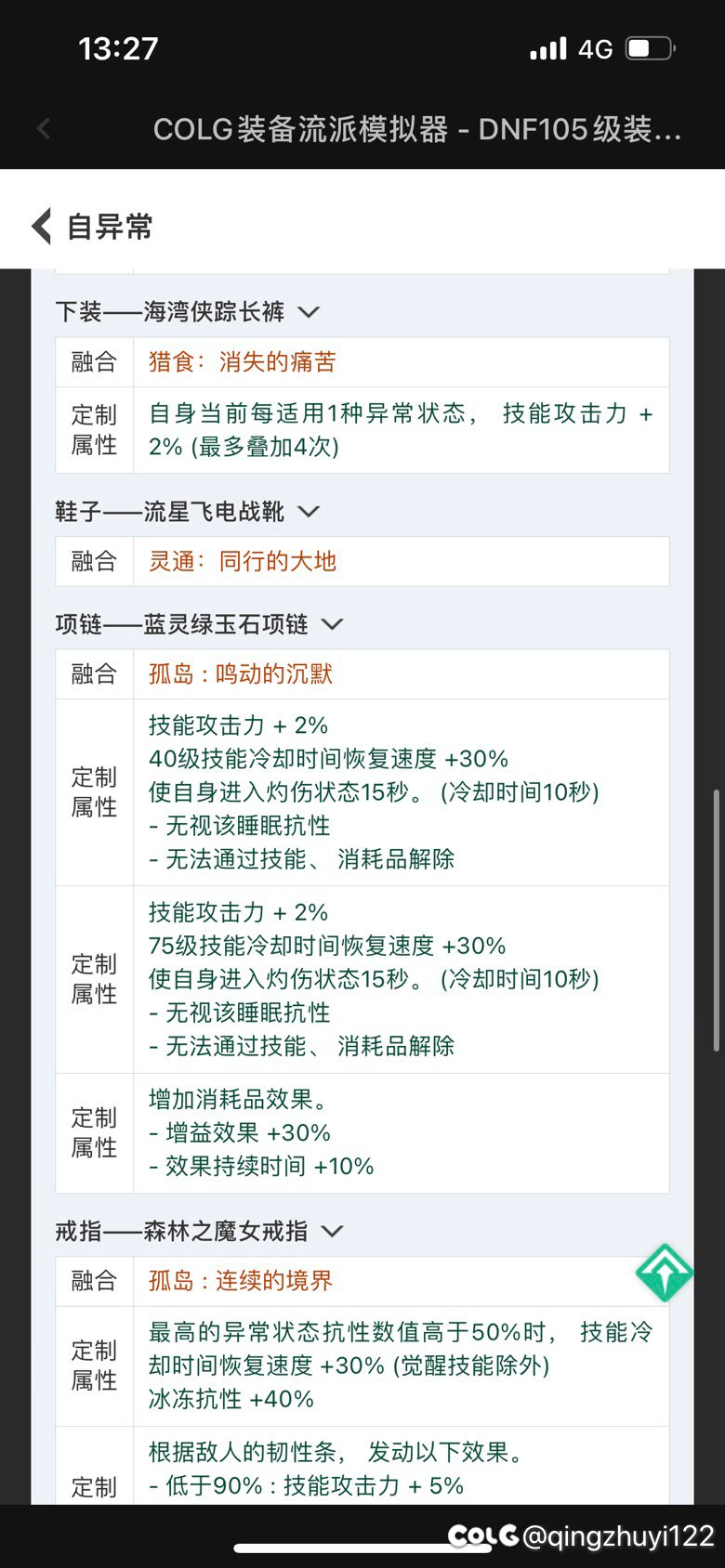Tap the browser back arrow in the title bar
This screenshot has width=725, height=1568.
[x=43, y=129]
